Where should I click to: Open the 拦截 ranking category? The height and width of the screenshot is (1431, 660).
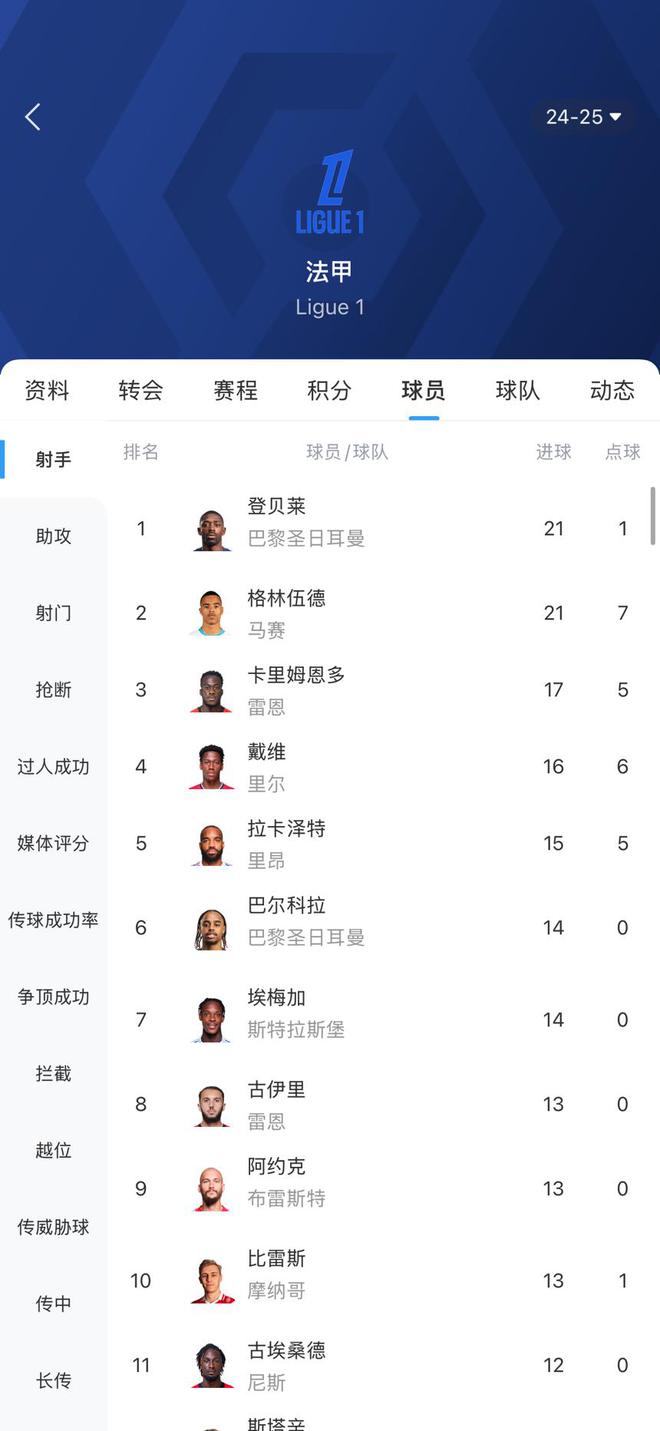click(x=54, y=1074)
